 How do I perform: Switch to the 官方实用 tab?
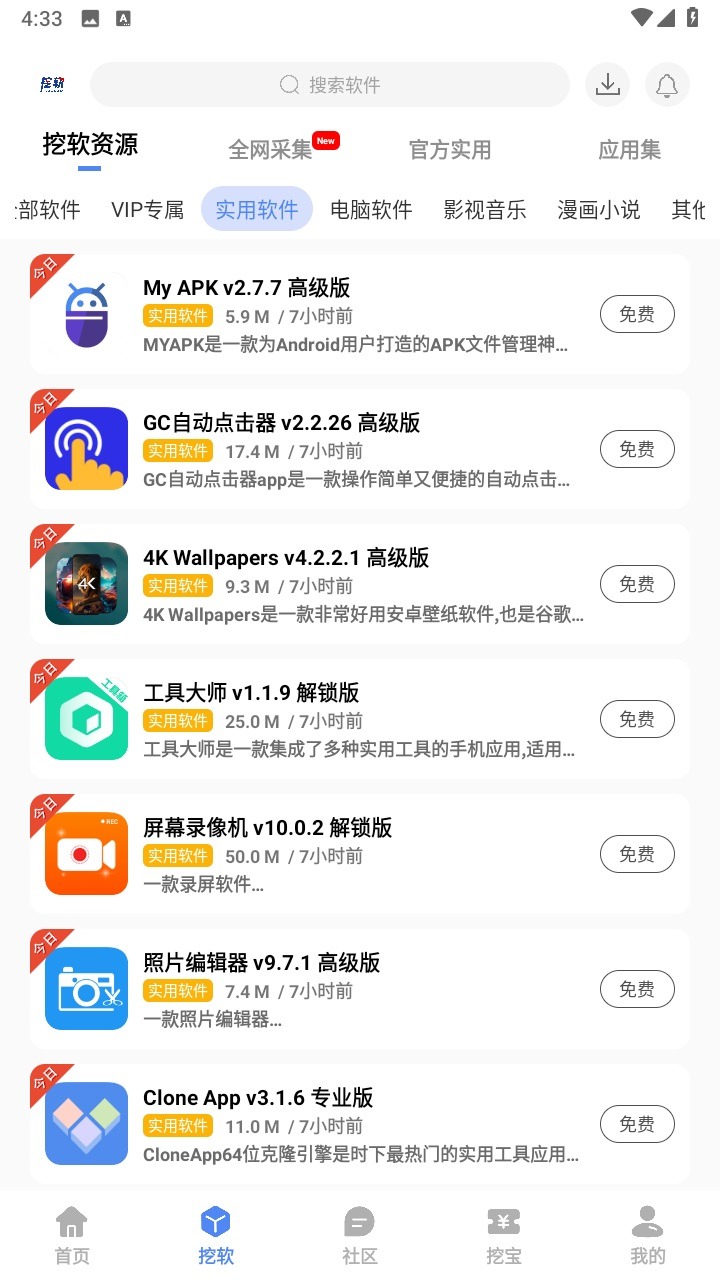tap(449, 149)
